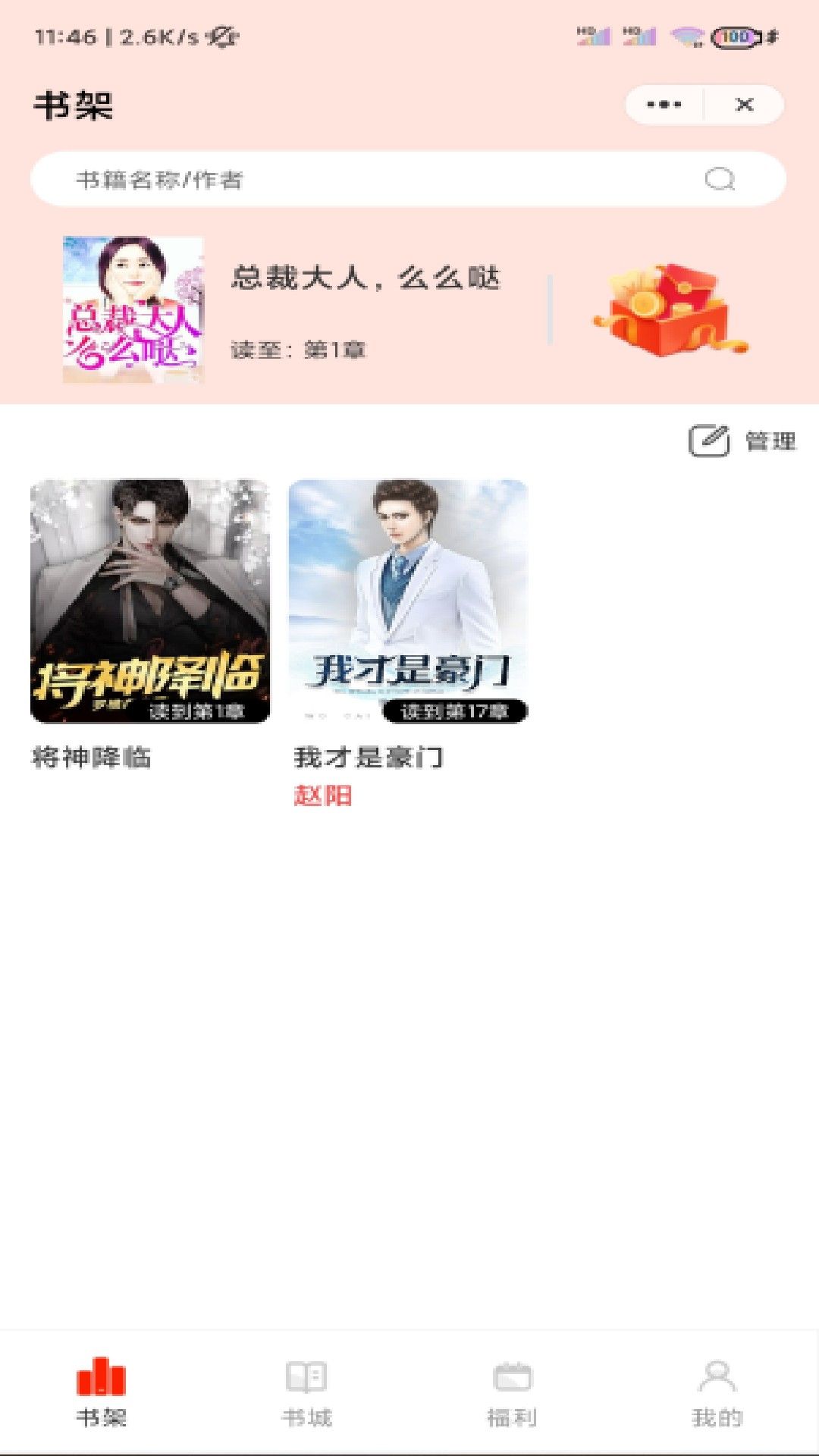Click the 书籍名称/作者 search input field
The height and width of the screenshot is (1456, 819).
303,179
